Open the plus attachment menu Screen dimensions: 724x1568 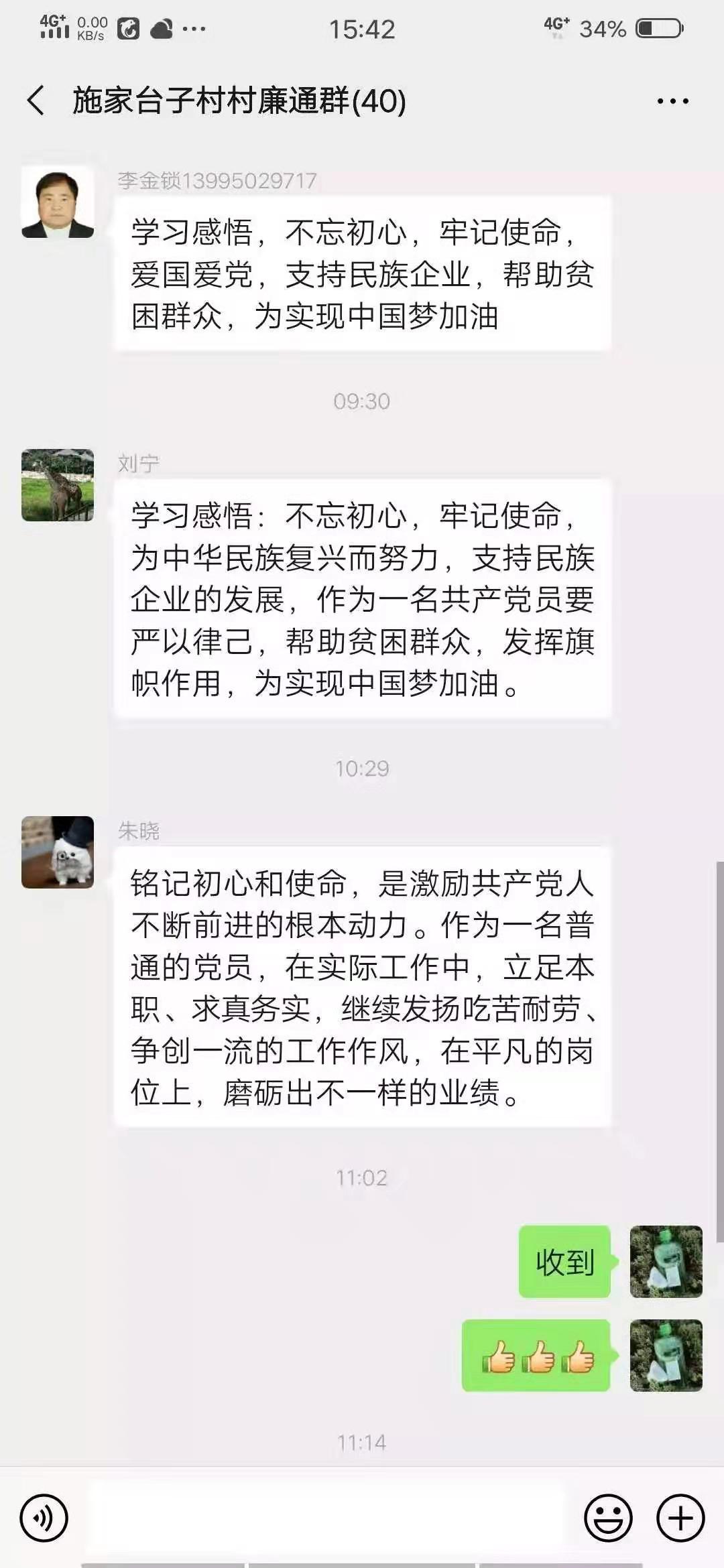coord(680,1518)
